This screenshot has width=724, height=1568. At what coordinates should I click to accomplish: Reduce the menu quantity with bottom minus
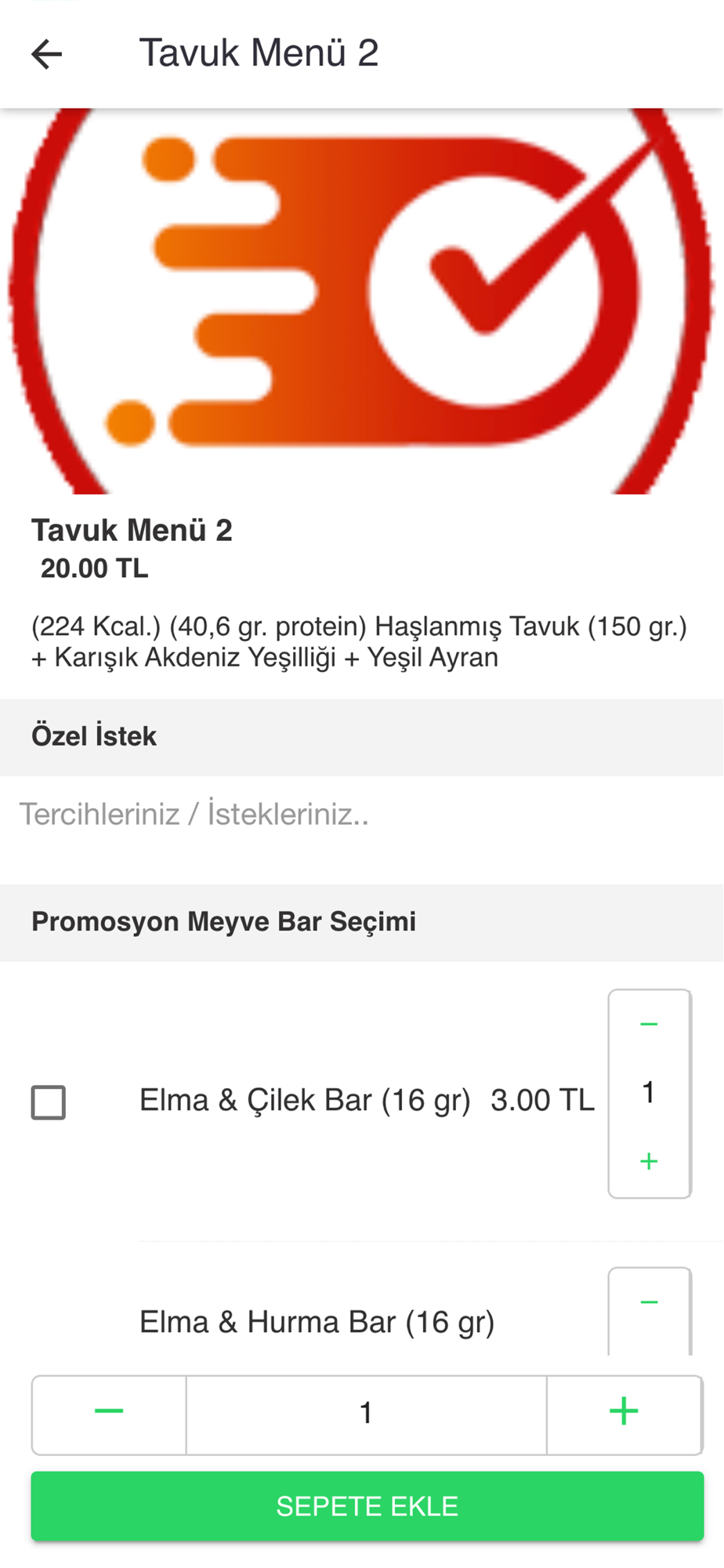pos(109,1412)
